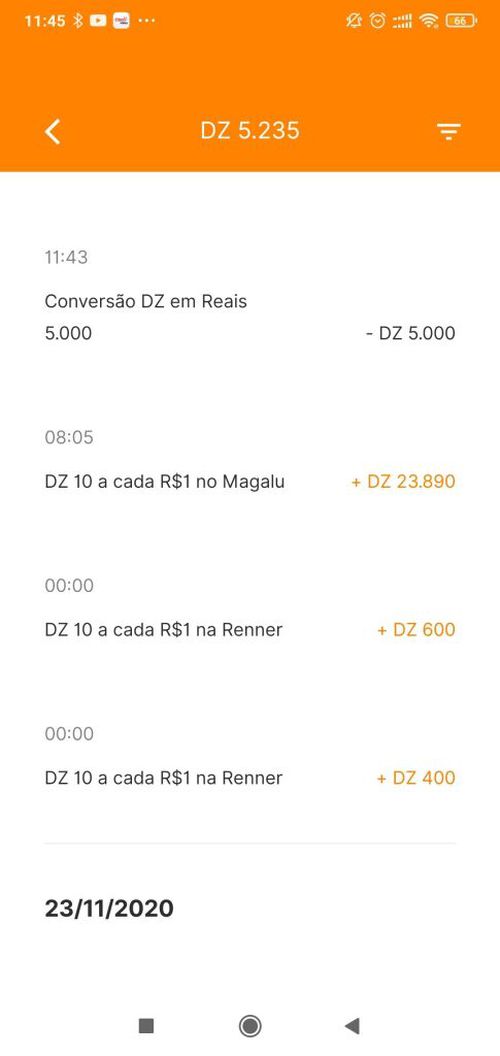Open the filter icon in the header
This screenshot has width=500, height=1056.
(448, 131)
